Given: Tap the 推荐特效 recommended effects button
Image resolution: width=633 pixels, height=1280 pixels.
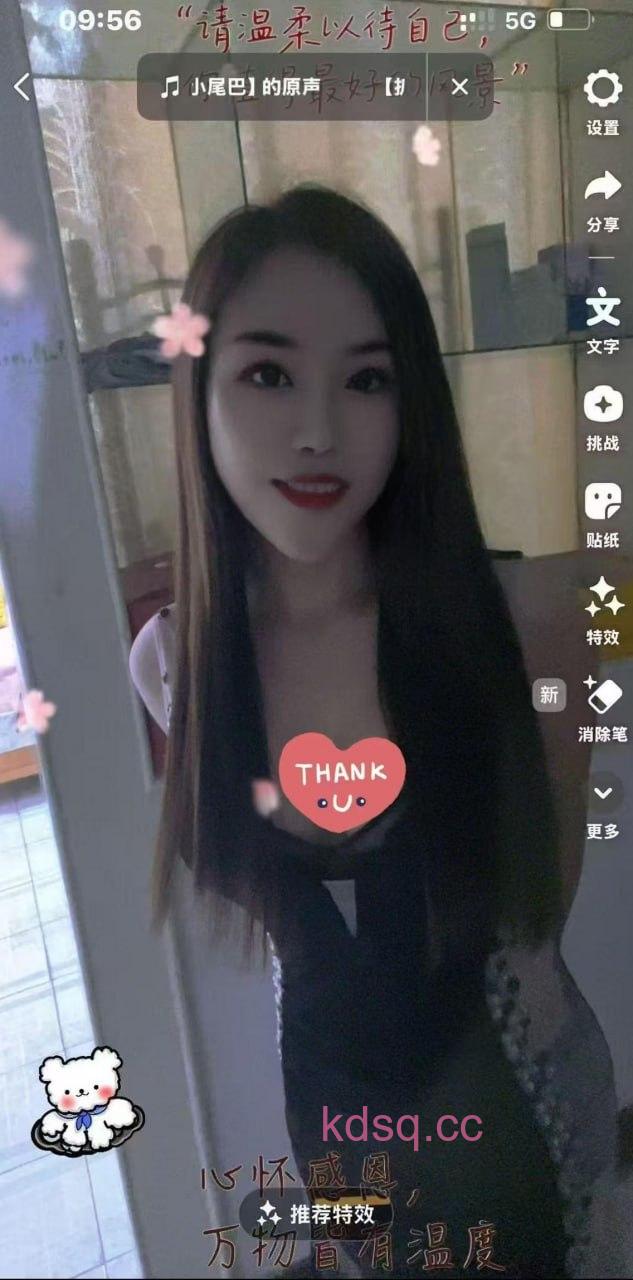Looking at the screenshot, I should click(316, 1214).
